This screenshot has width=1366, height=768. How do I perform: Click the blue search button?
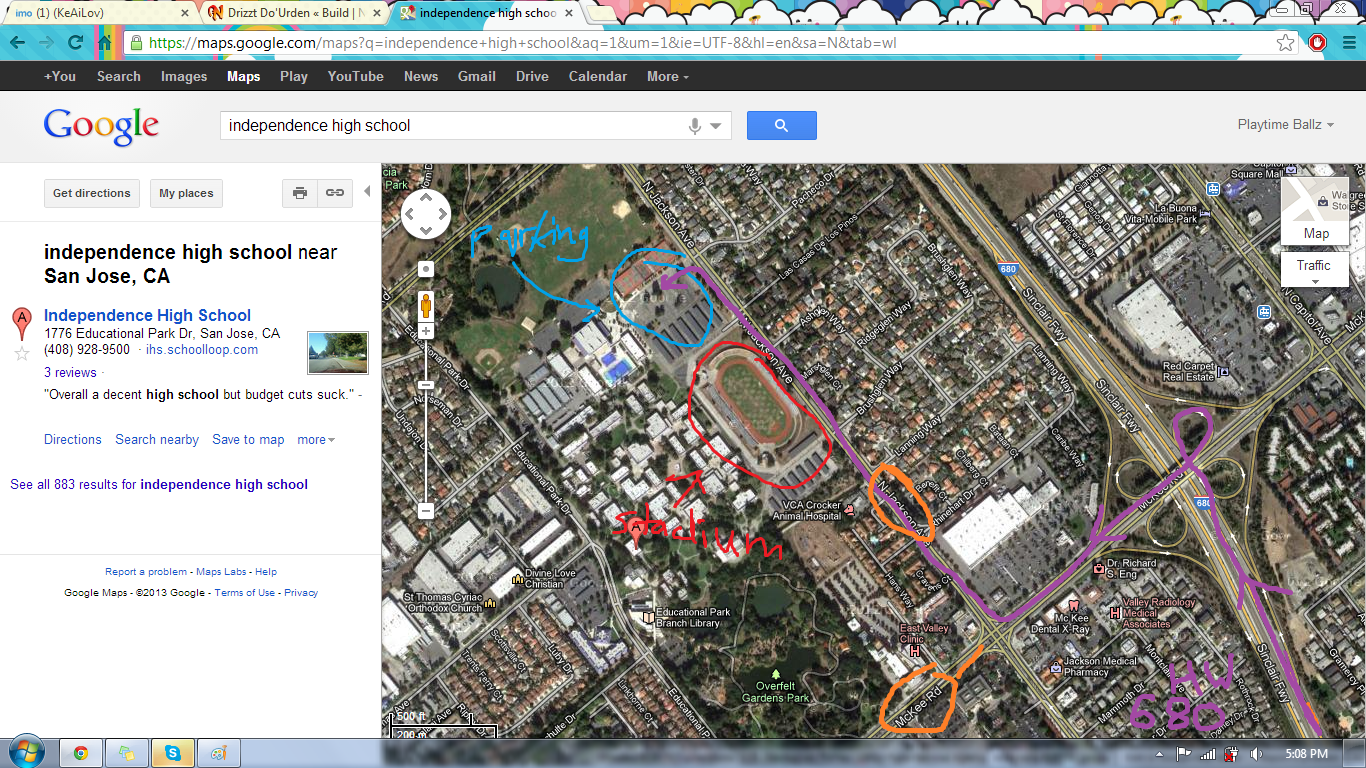[x=781, y=125]
